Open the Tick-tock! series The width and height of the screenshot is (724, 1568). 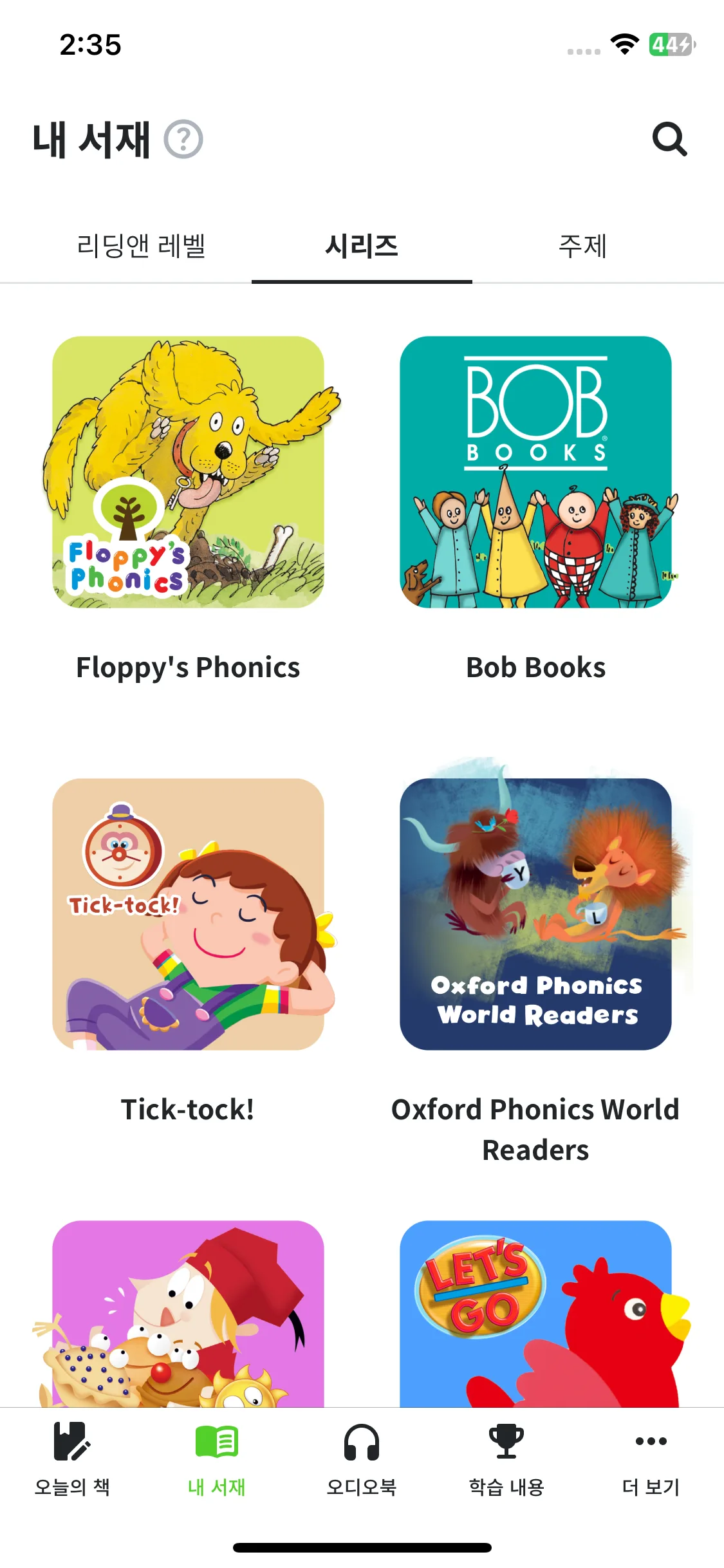[x=188, y=915]
